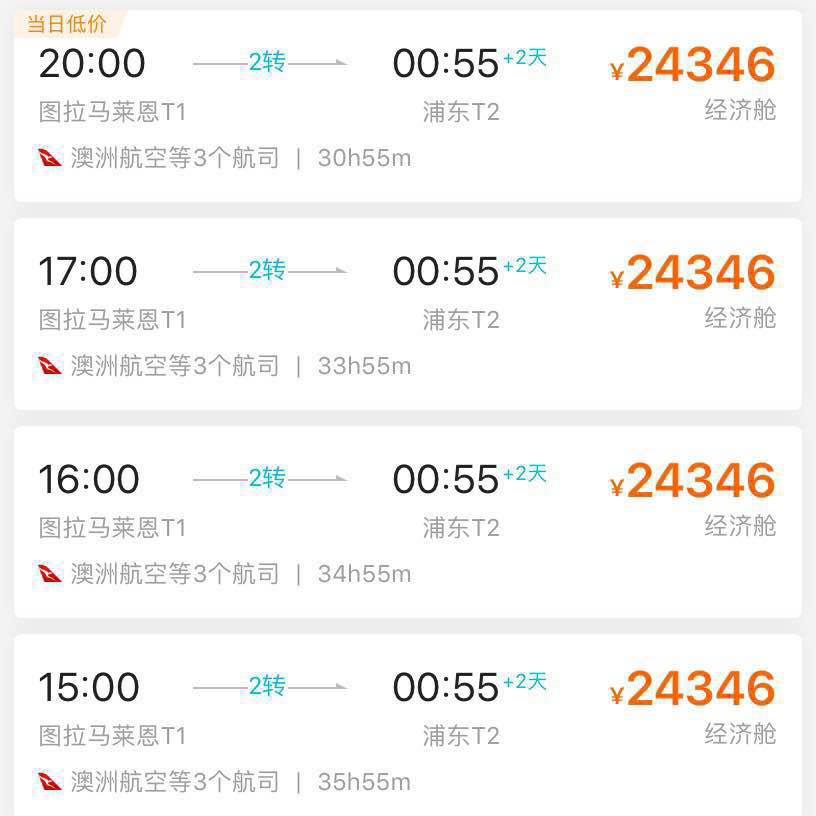The height and width of the screenshot is (816, 816).
Task: Open the flight departing at 20:00
Action: pyautogui.click(x=407, y=107)
